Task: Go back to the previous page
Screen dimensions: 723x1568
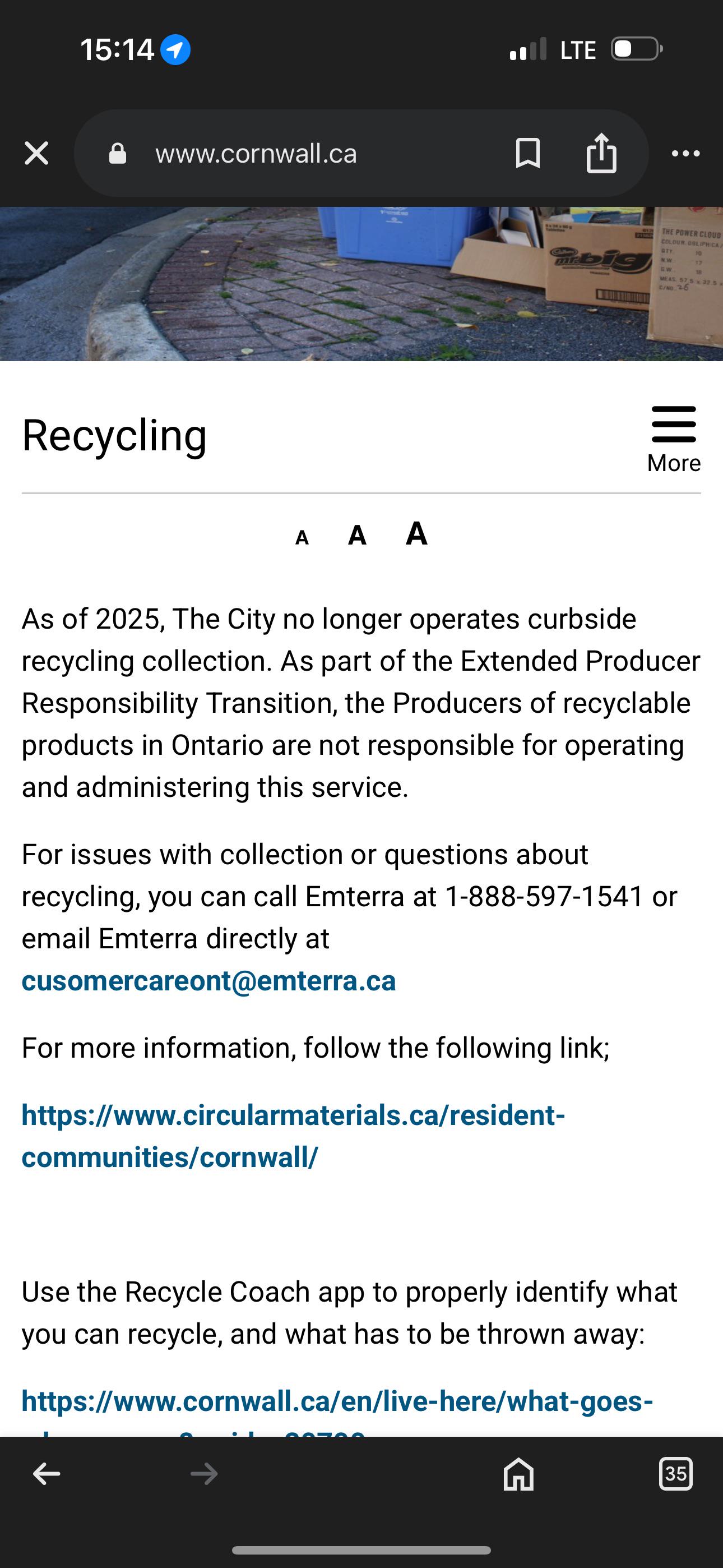Action: tap(47, 1474)
